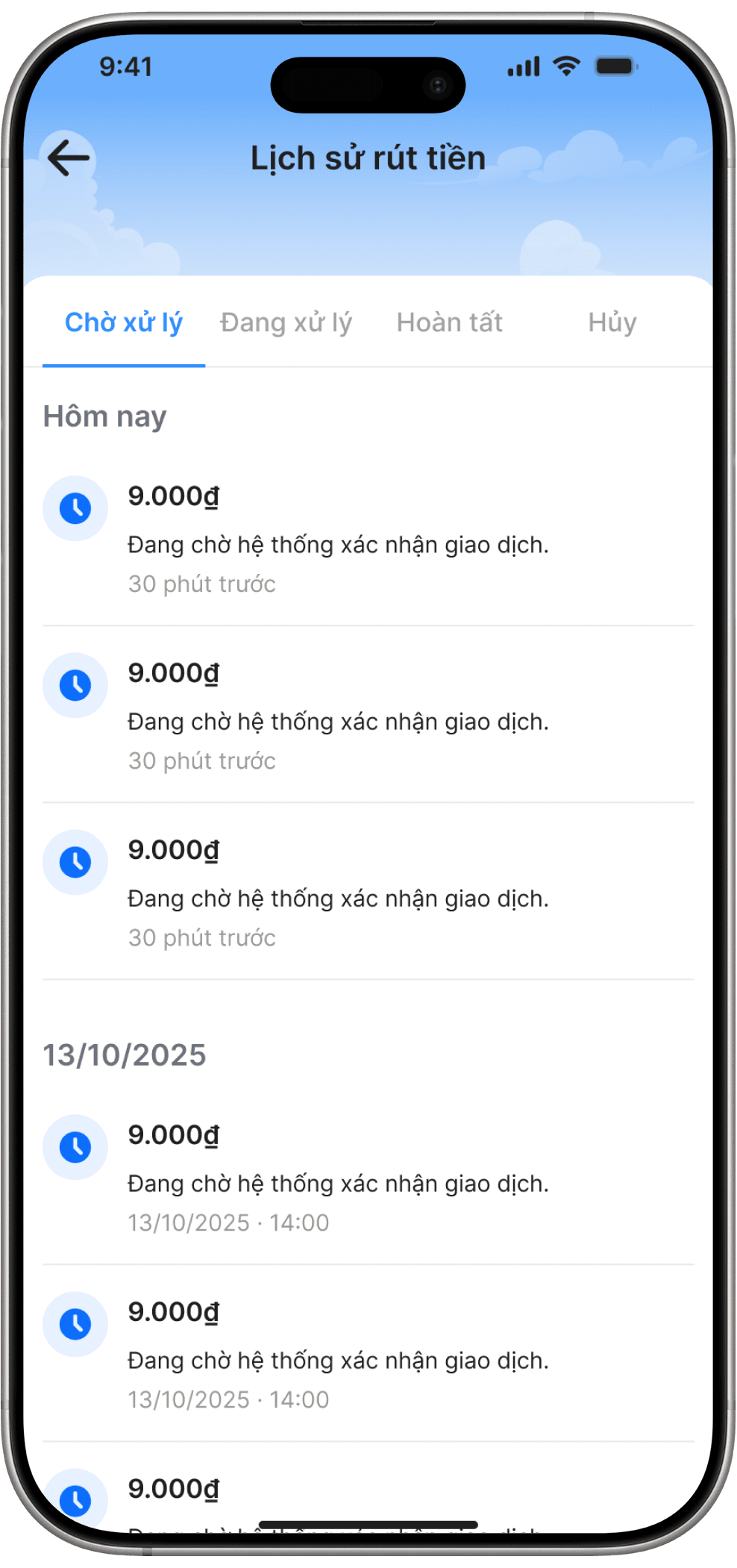Tap the first 9.000đ amount link
The height and width of the screenshot is (1568, 737).
[x=172, y=496]
